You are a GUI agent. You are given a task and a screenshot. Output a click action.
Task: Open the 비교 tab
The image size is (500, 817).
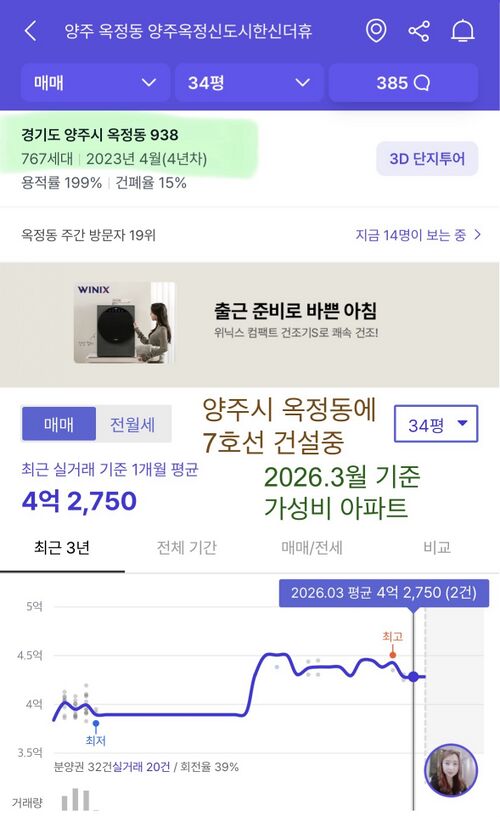(437, 548)
